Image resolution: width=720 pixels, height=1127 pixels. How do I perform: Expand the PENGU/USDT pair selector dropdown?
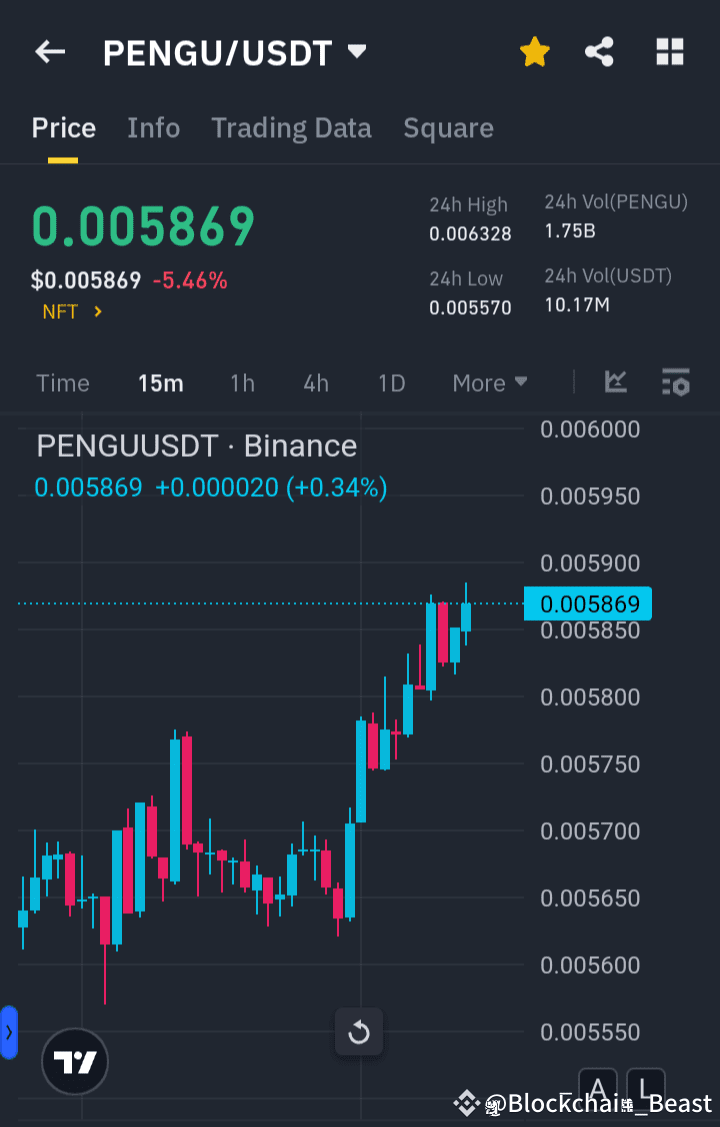pos(357,52)
